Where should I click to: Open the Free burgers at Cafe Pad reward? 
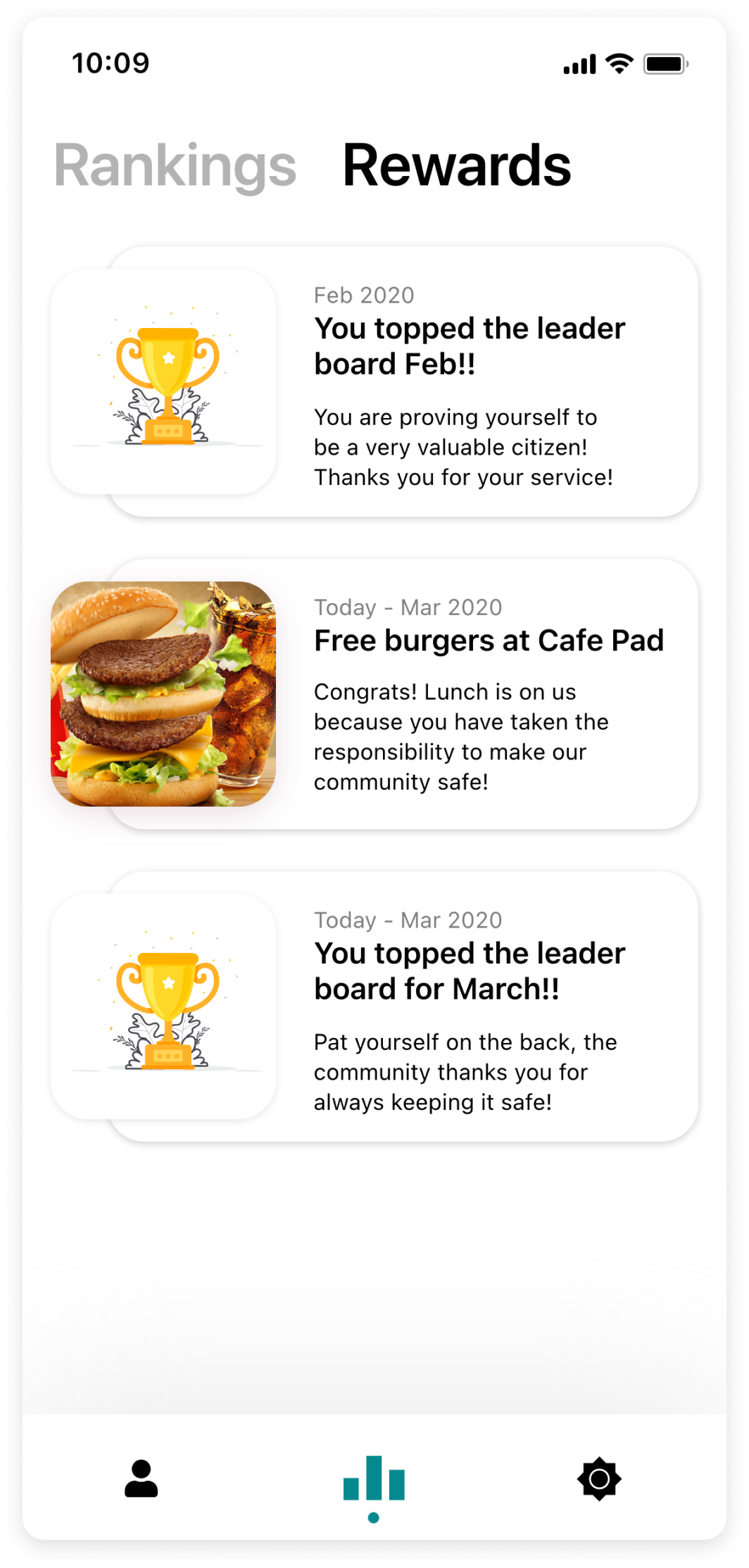403,694
